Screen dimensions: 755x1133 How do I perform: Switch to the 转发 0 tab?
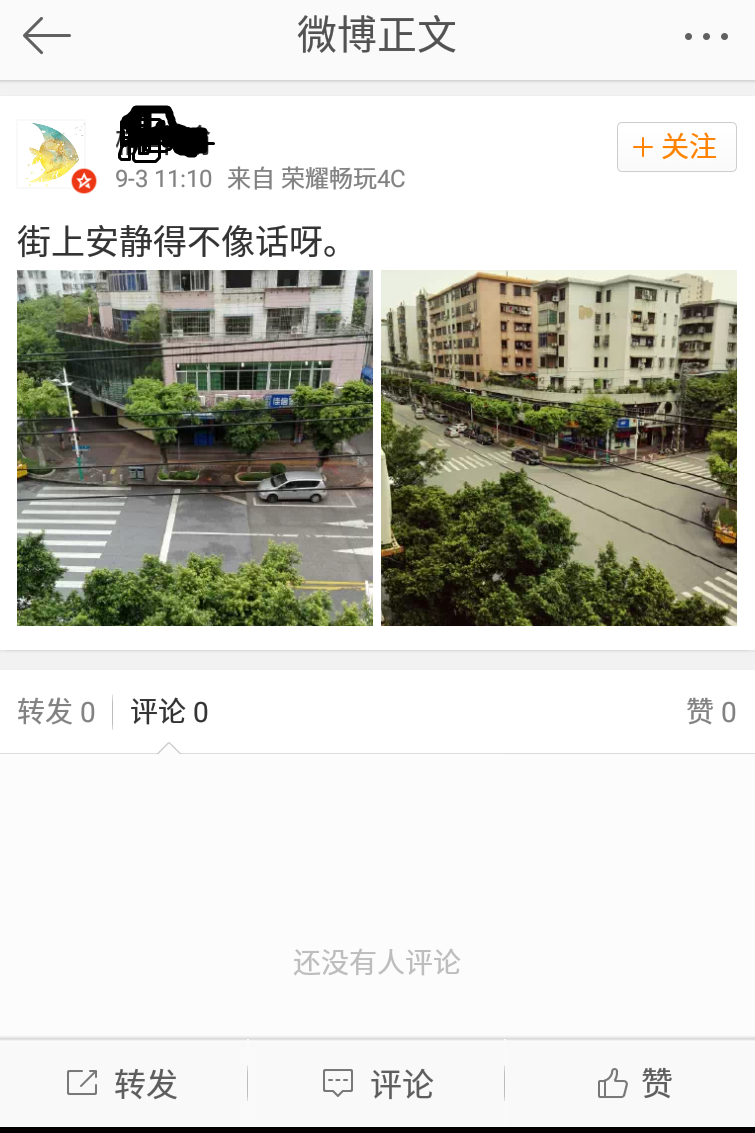pyautogui.click(x=56, y=712)
